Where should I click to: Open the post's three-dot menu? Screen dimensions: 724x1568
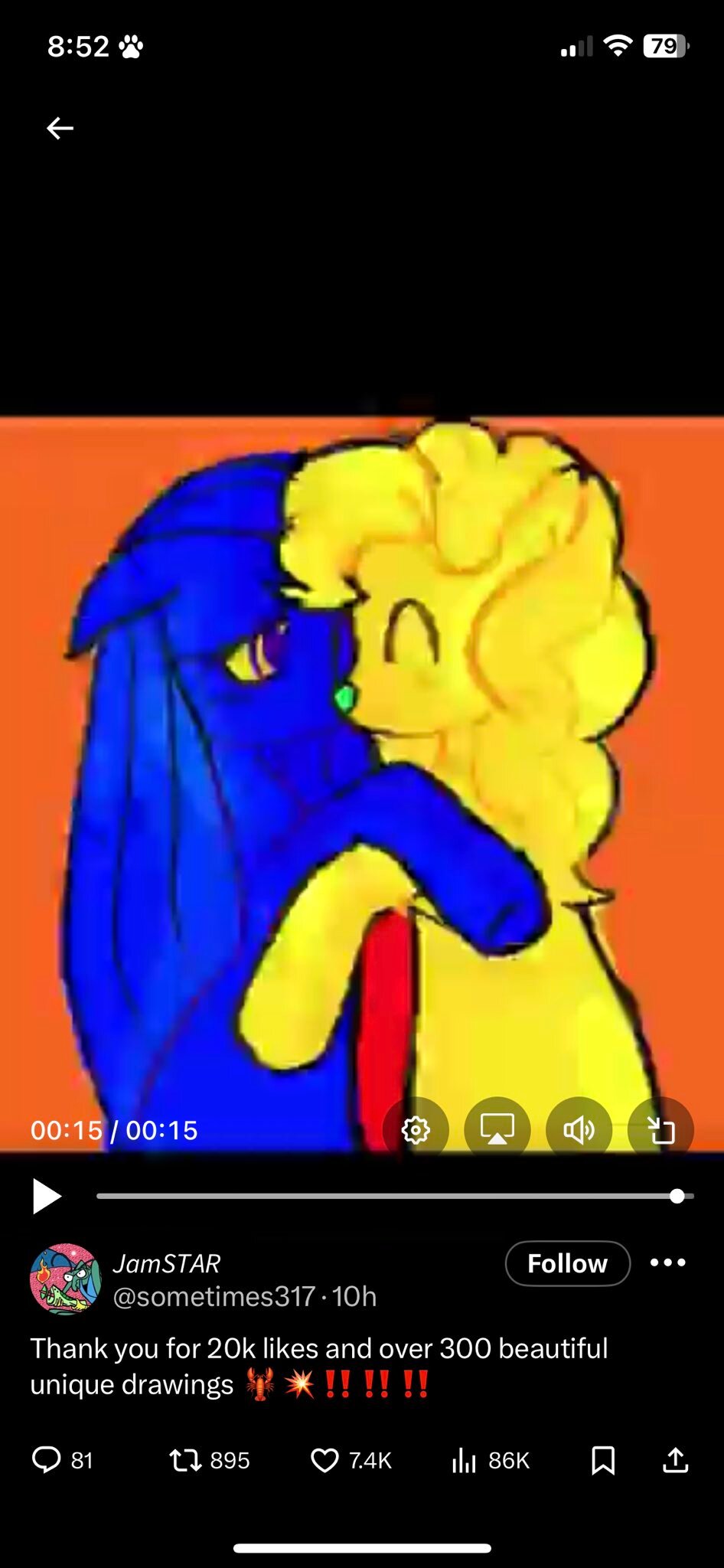[667, 1263]
